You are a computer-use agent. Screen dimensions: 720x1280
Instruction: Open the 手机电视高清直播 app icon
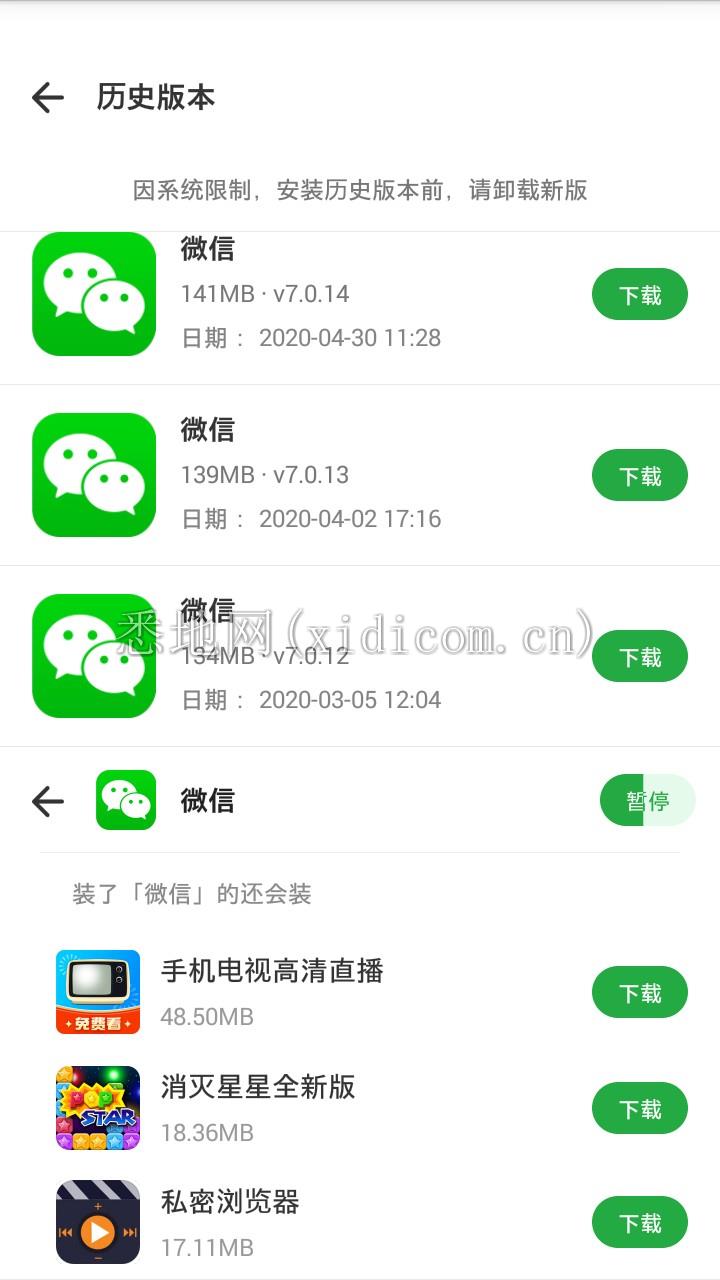coord(97,991)
